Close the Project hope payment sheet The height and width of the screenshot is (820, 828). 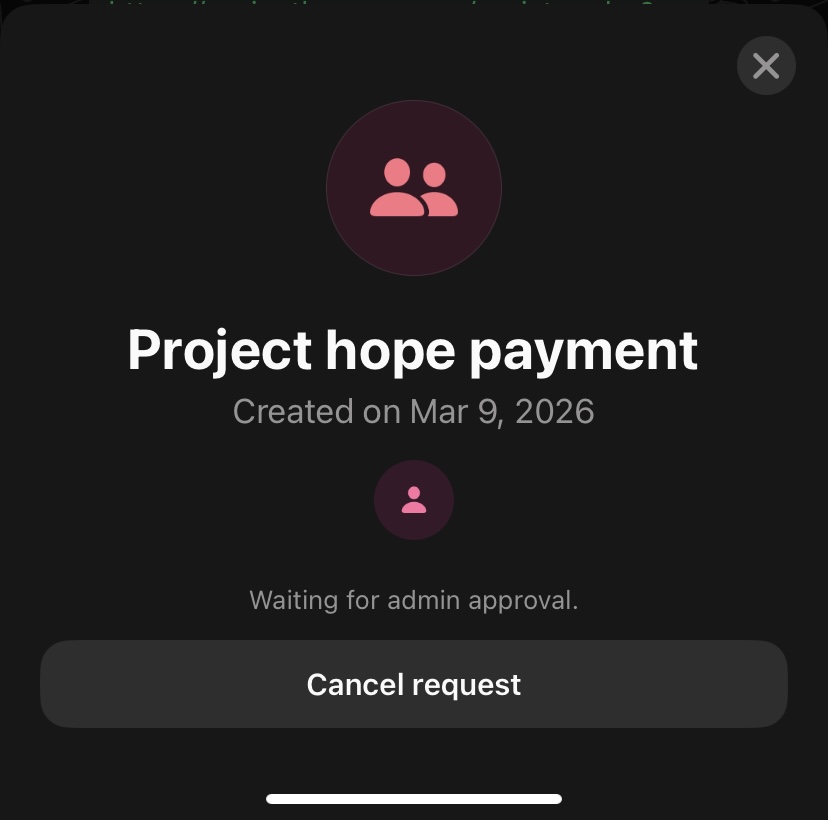(766, 66)
